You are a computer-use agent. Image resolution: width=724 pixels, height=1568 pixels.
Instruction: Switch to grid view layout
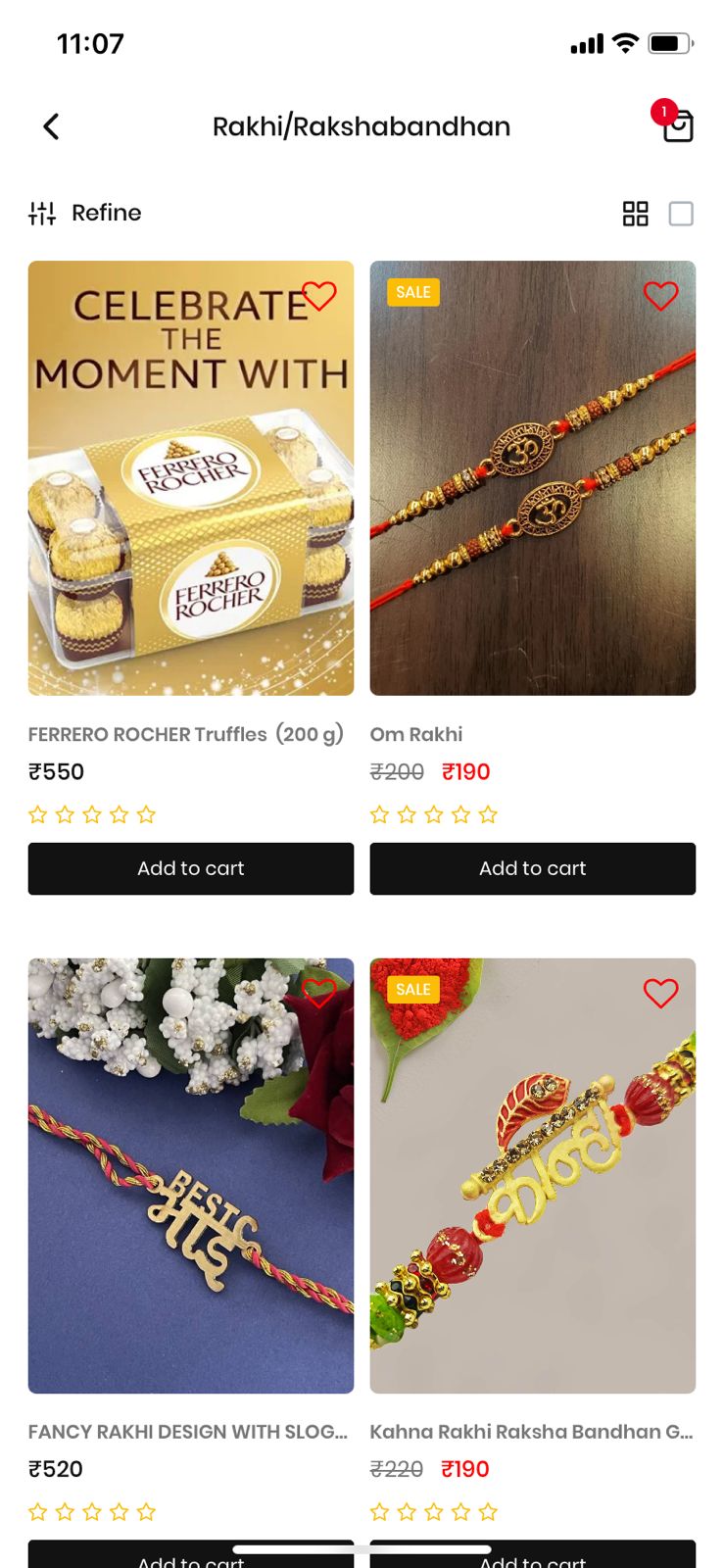point(635,214)
